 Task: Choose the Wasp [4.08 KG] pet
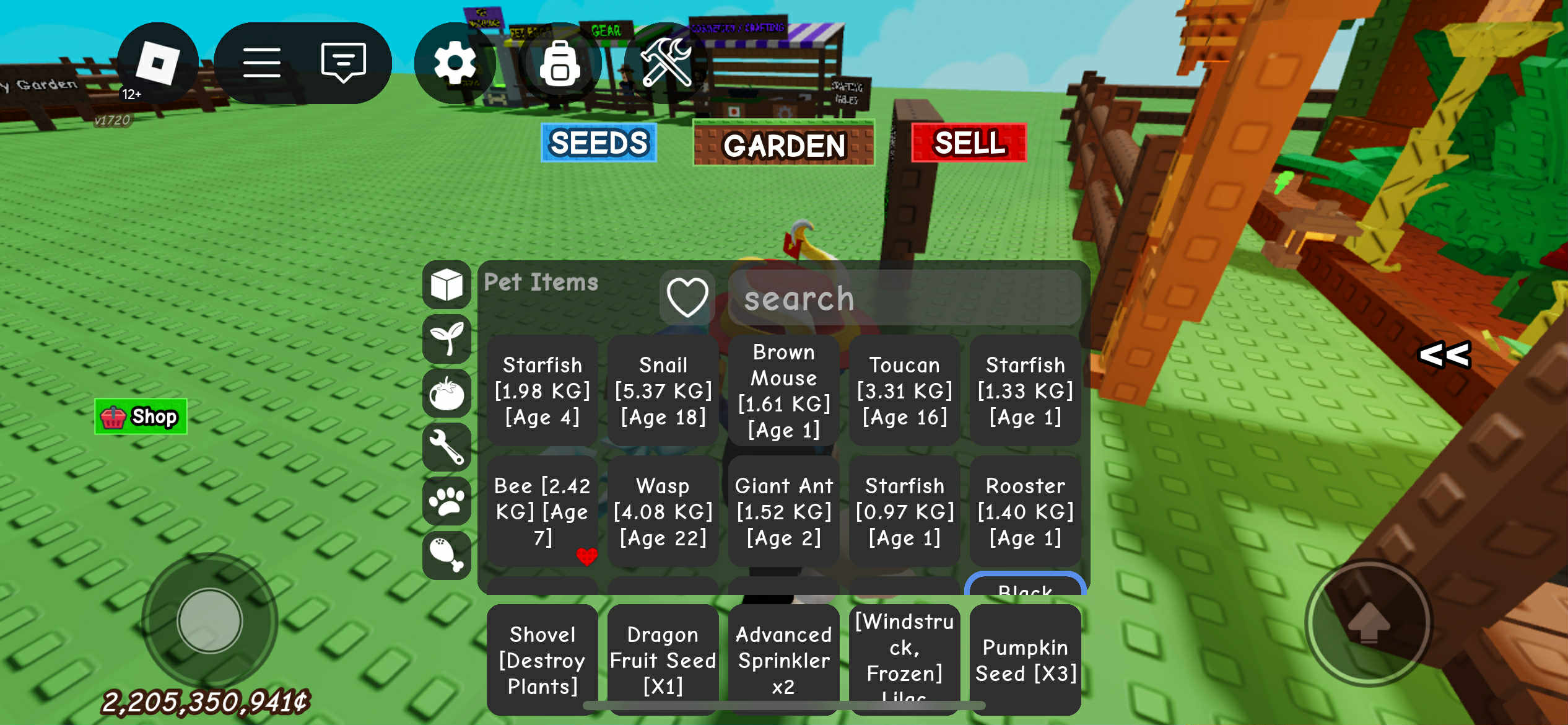point(663,511)
